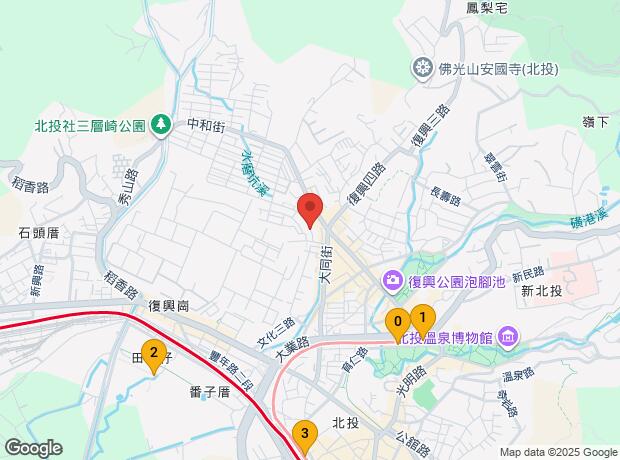Tap the orange marker labeled 0

pos(398,322)
